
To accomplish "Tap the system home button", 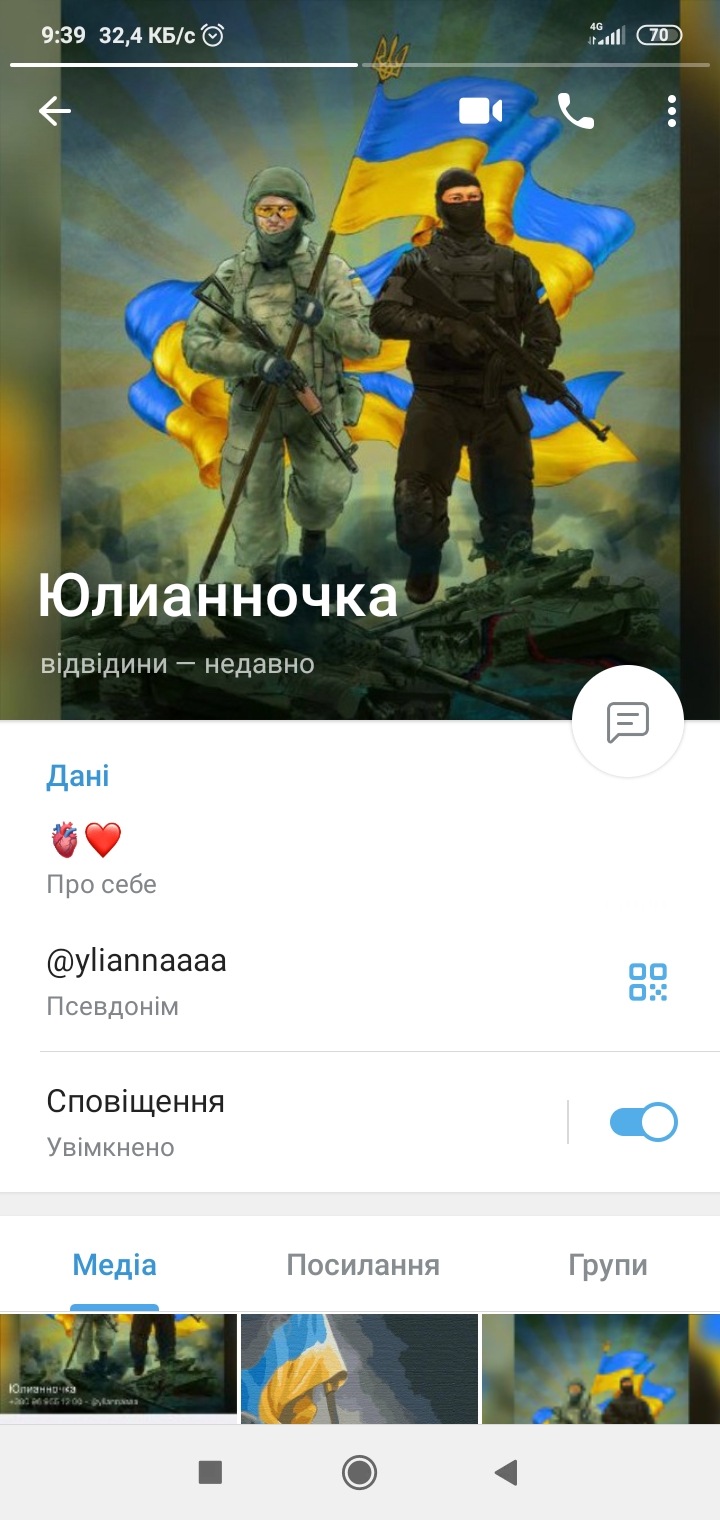I will (359, 1472).
